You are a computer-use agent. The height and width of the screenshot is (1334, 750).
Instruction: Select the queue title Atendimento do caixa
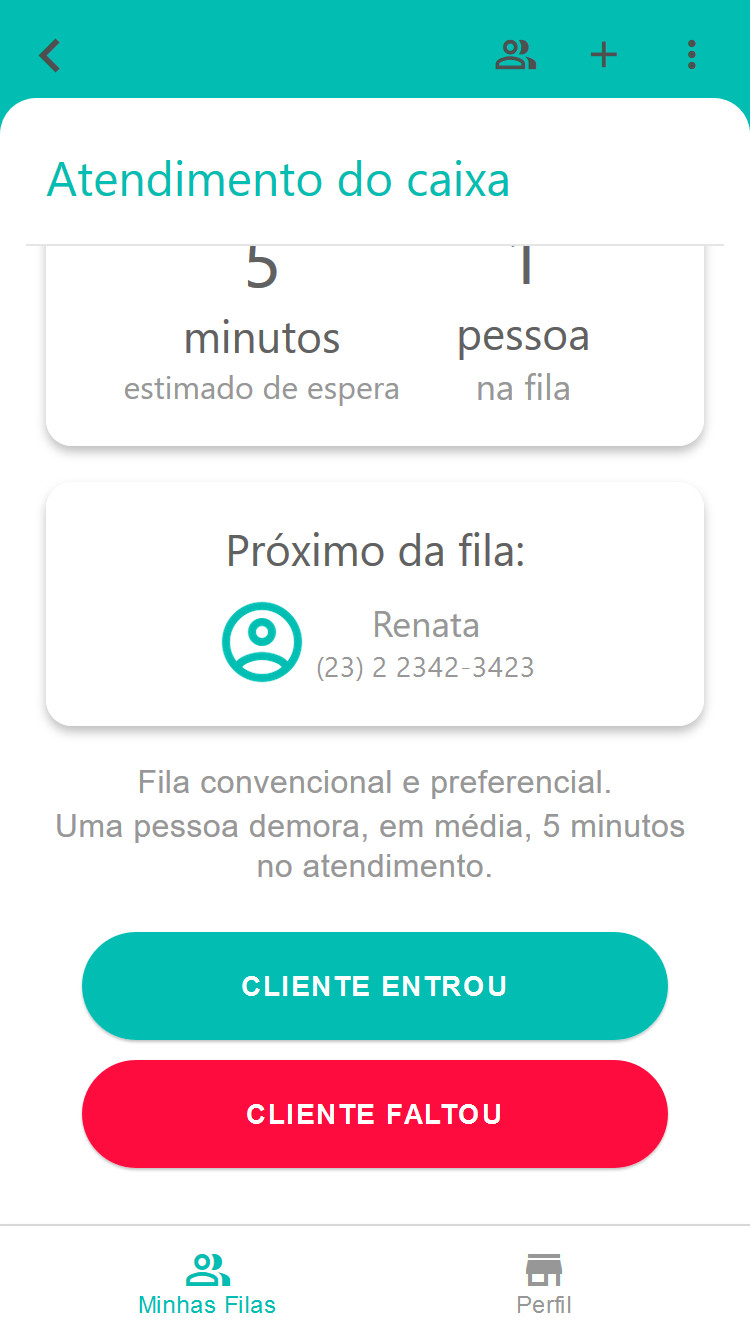pos(278,180)
